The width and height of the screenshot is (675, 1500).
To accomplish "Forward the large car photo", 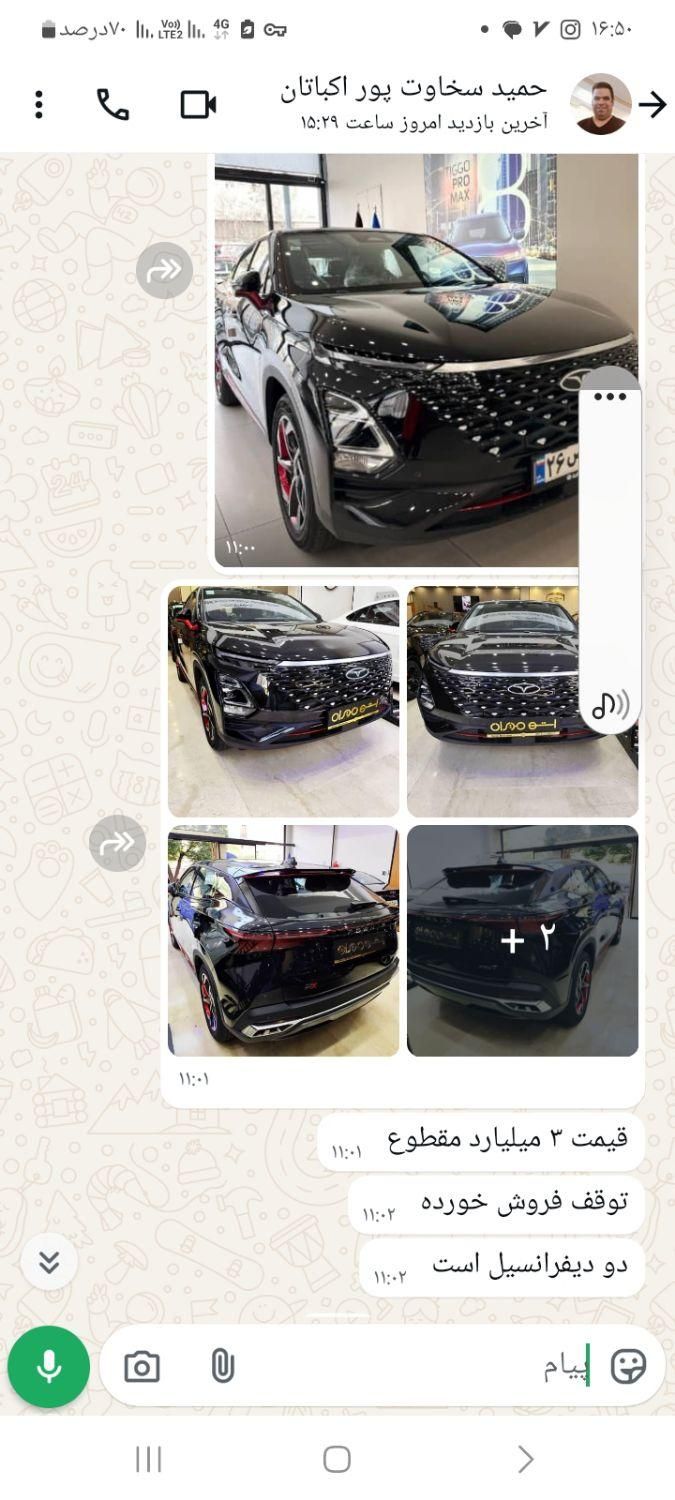I will [x=164, y=270].
